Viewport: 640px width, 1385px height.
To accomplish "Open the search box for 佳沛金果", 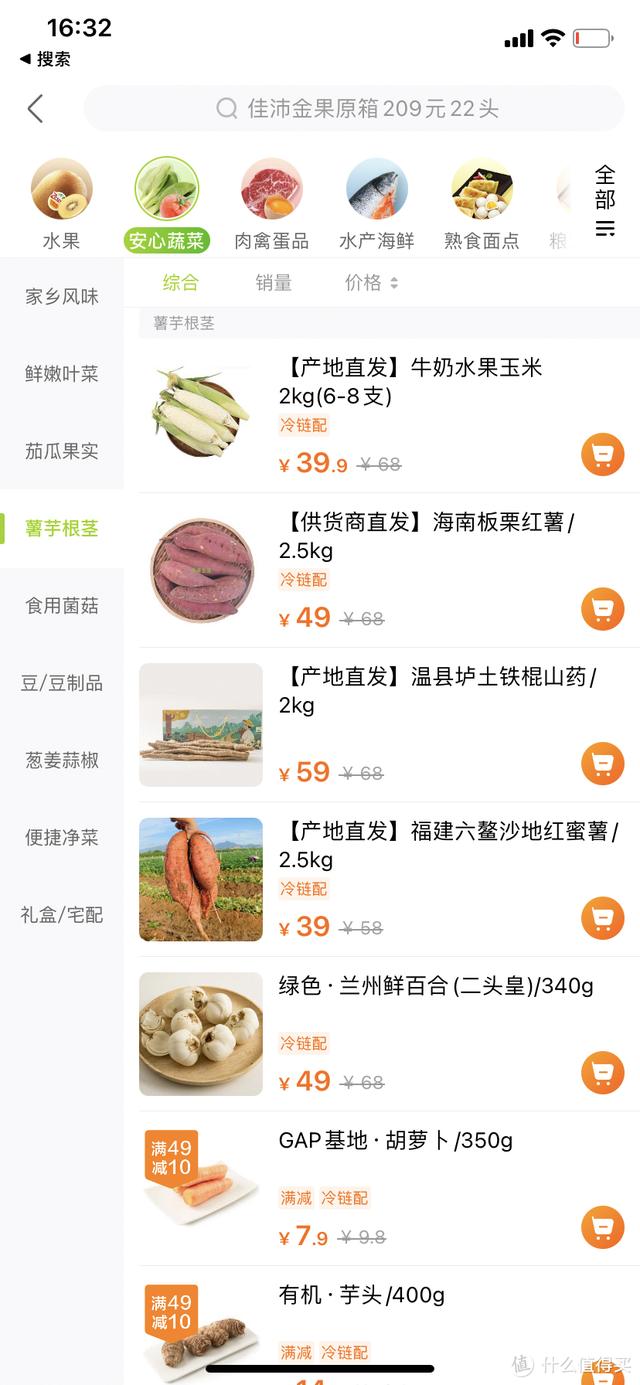I will [x=355, y=109].
